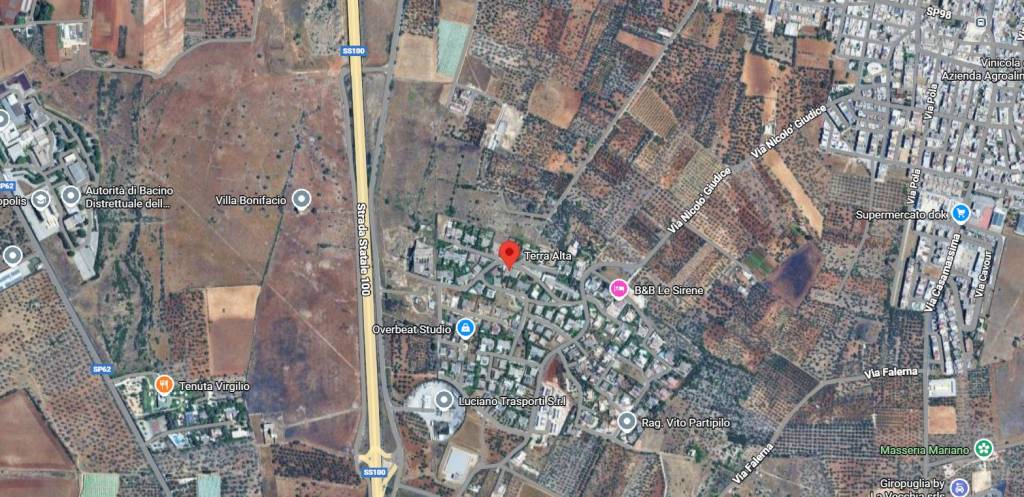Tap the Giropuglia by Le Vecchie marker

pos(960,487)
